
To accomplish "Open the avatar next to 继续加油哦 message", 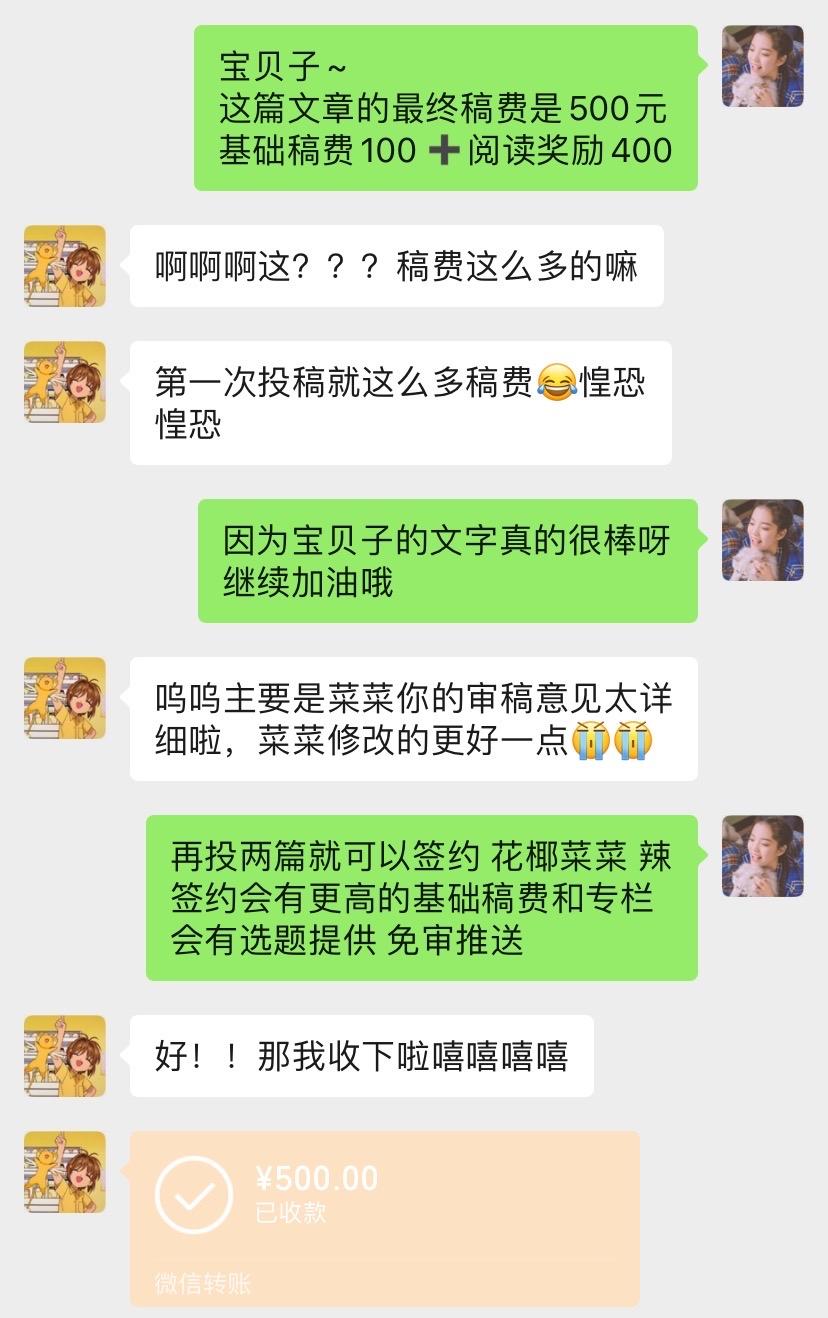I will click(762, 540).
